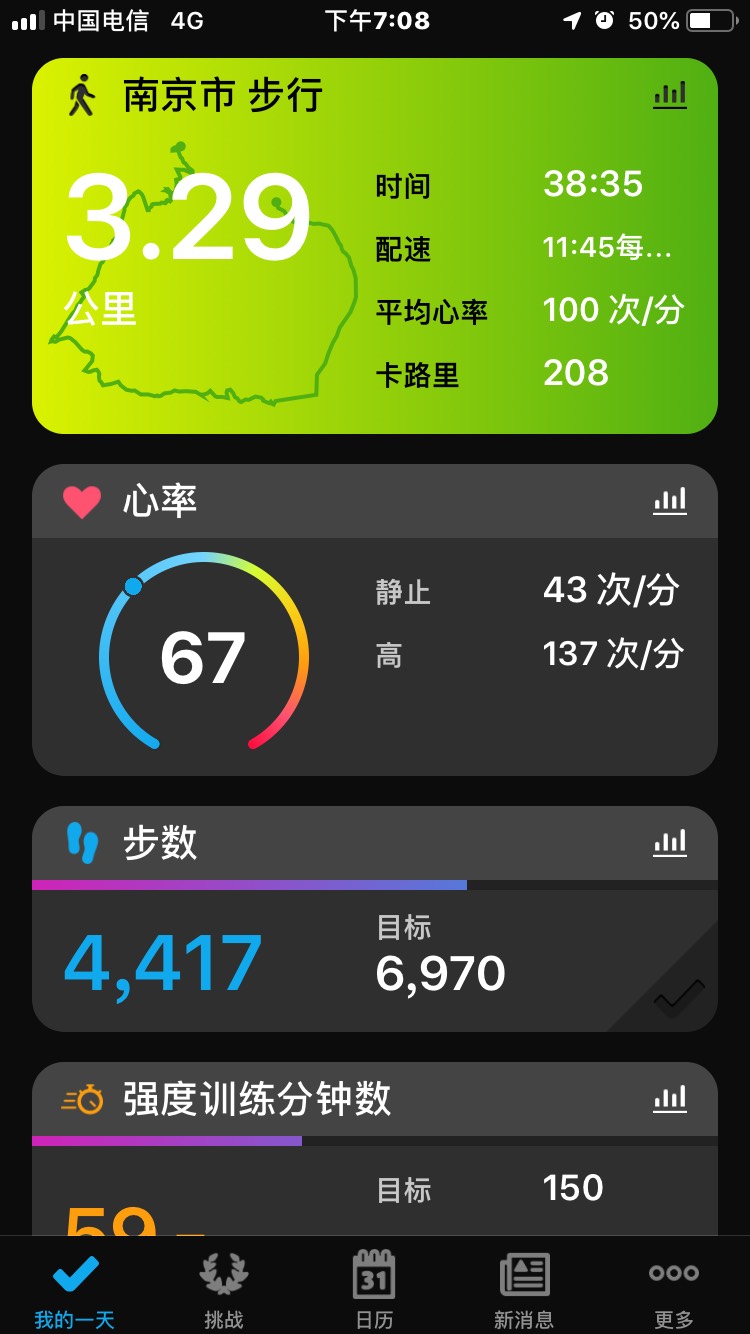Image resolution: width=750 pixels, height=1334 pixels.
Task: View chart icon for 强度训练分钟数
Action: (670, 1099)
